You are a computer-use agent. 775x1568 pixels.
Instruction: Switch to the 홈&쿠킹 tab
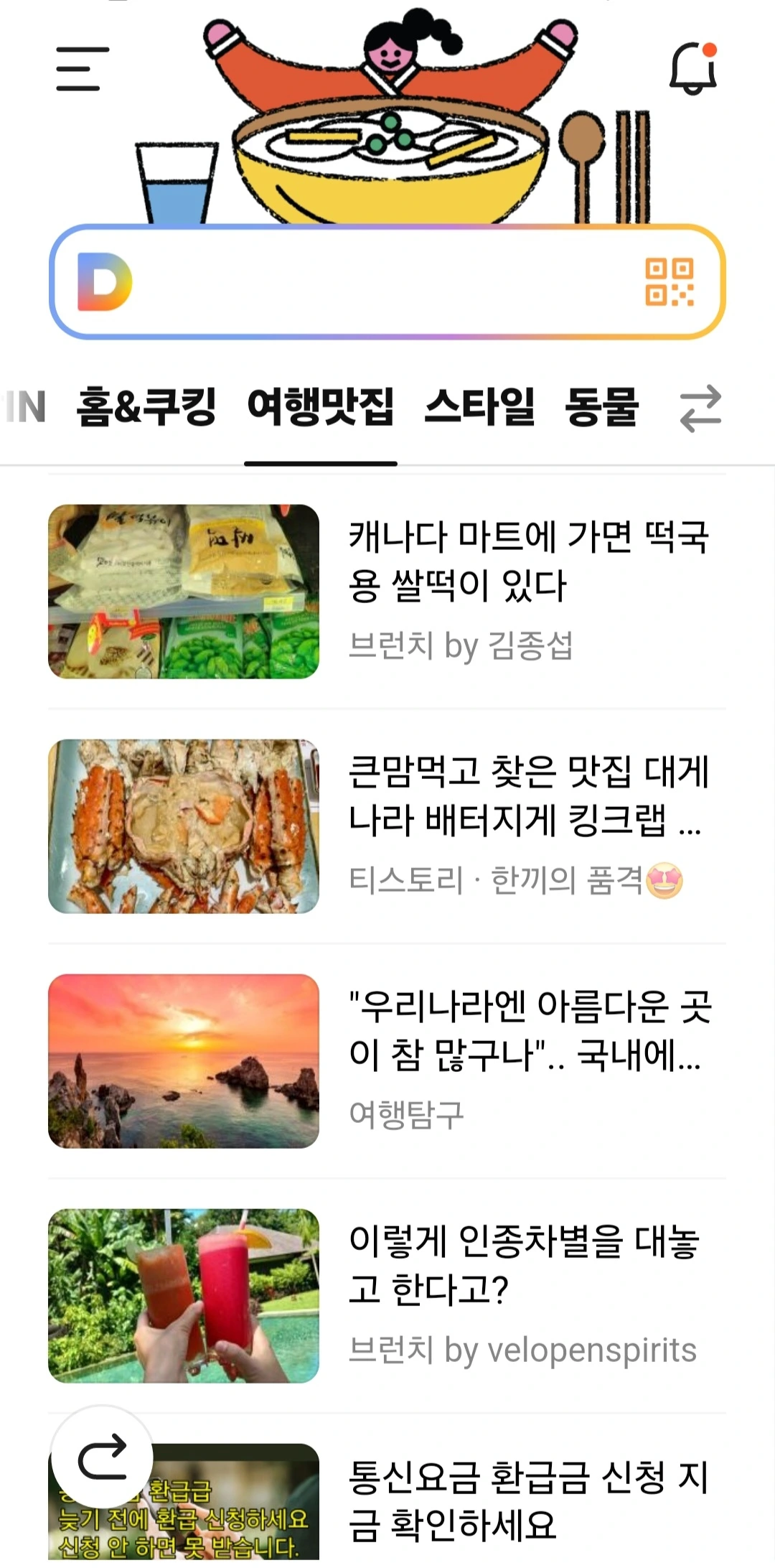(x=146, y=407)
